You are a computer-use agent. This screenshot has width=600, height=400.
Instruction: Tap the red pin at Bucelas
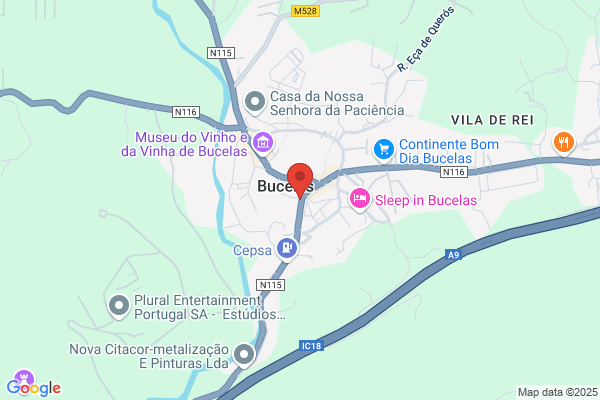(x=300, y=180)
